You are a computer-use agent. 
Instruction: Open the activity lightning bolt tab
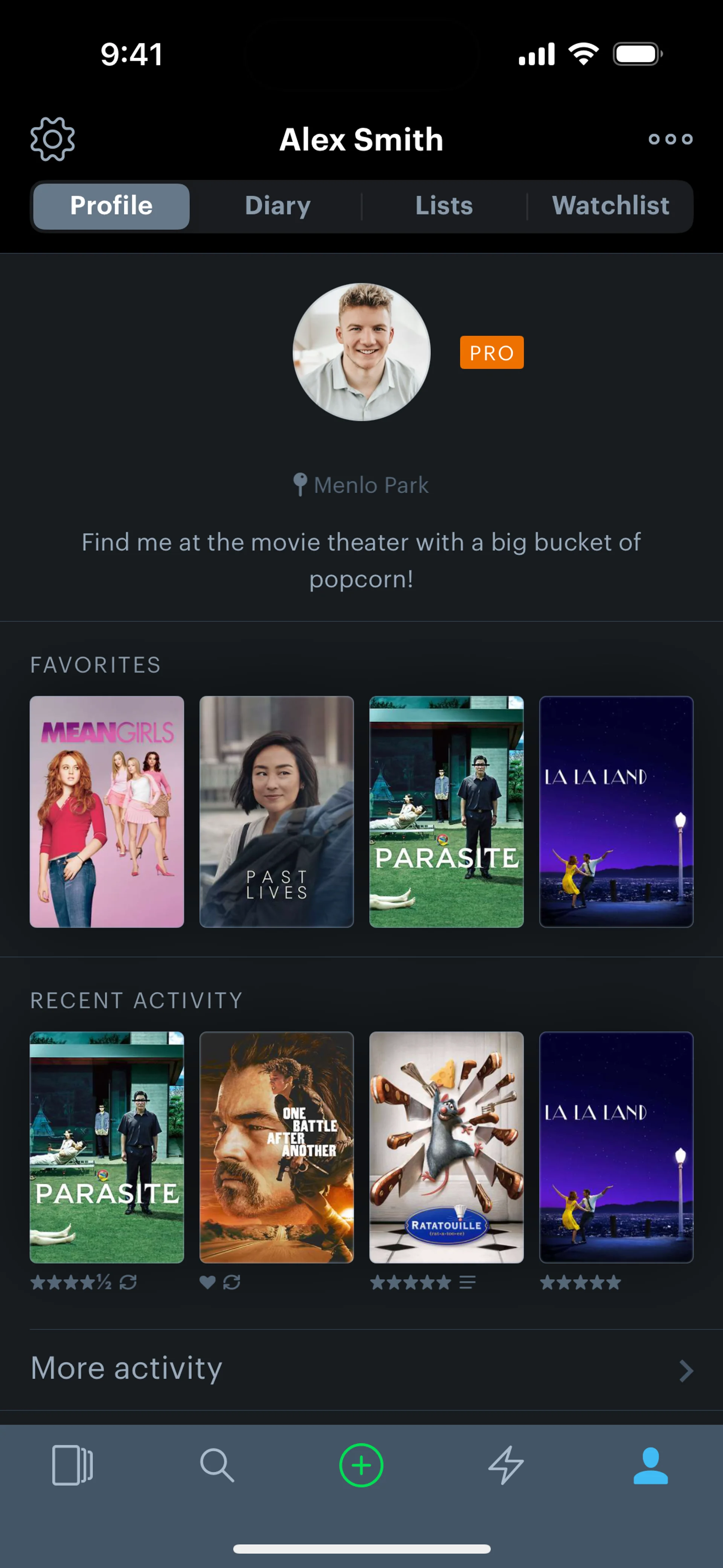coord(506,1465)
